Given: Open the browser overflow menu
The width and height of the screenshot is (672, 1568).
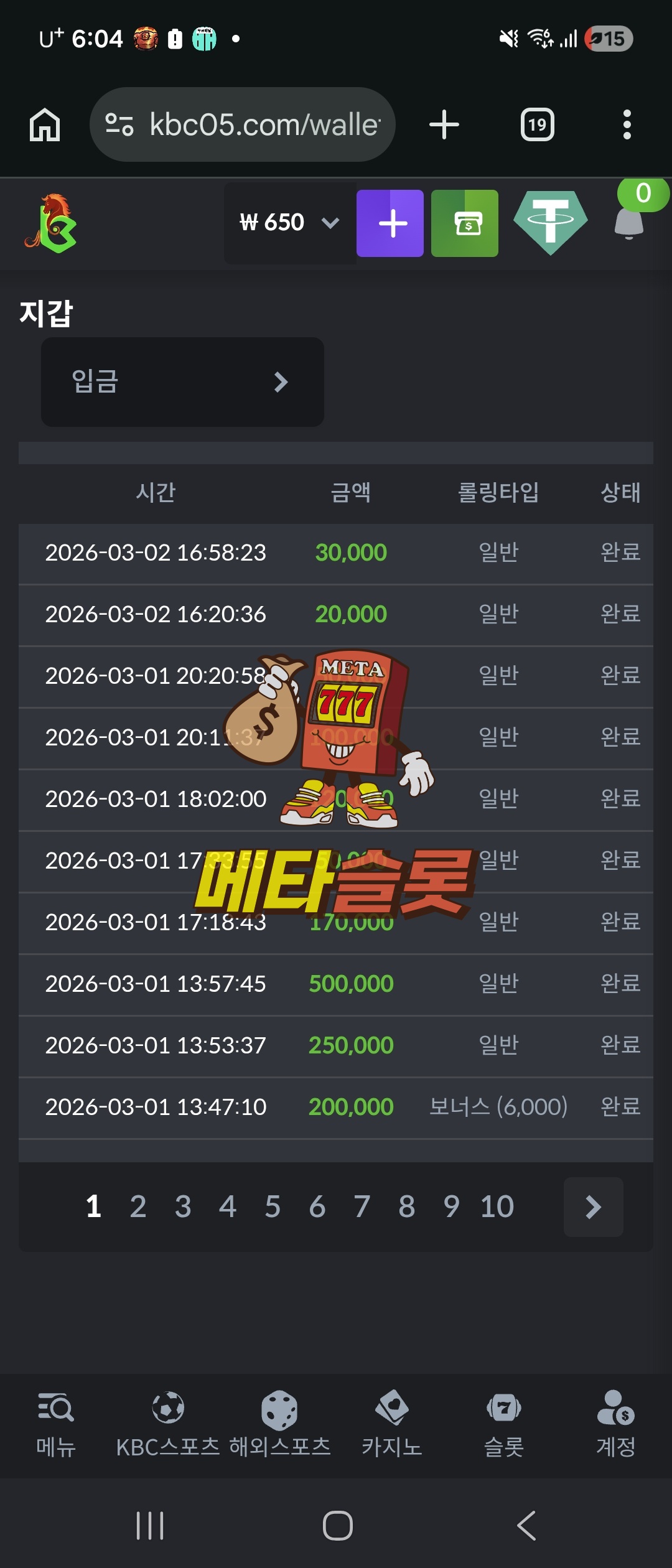Looking at the screenshot, I should tap(627, 125).
